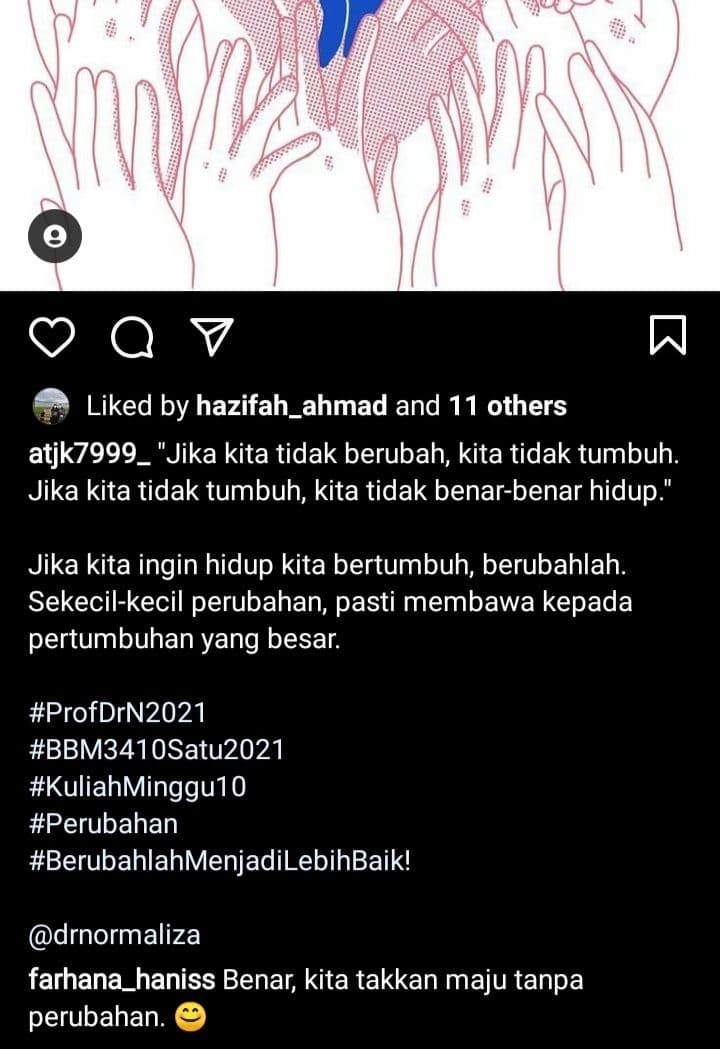Save the post with the bookmark icon
Viewport: 720px width, 1049px height.
point(667,335)
